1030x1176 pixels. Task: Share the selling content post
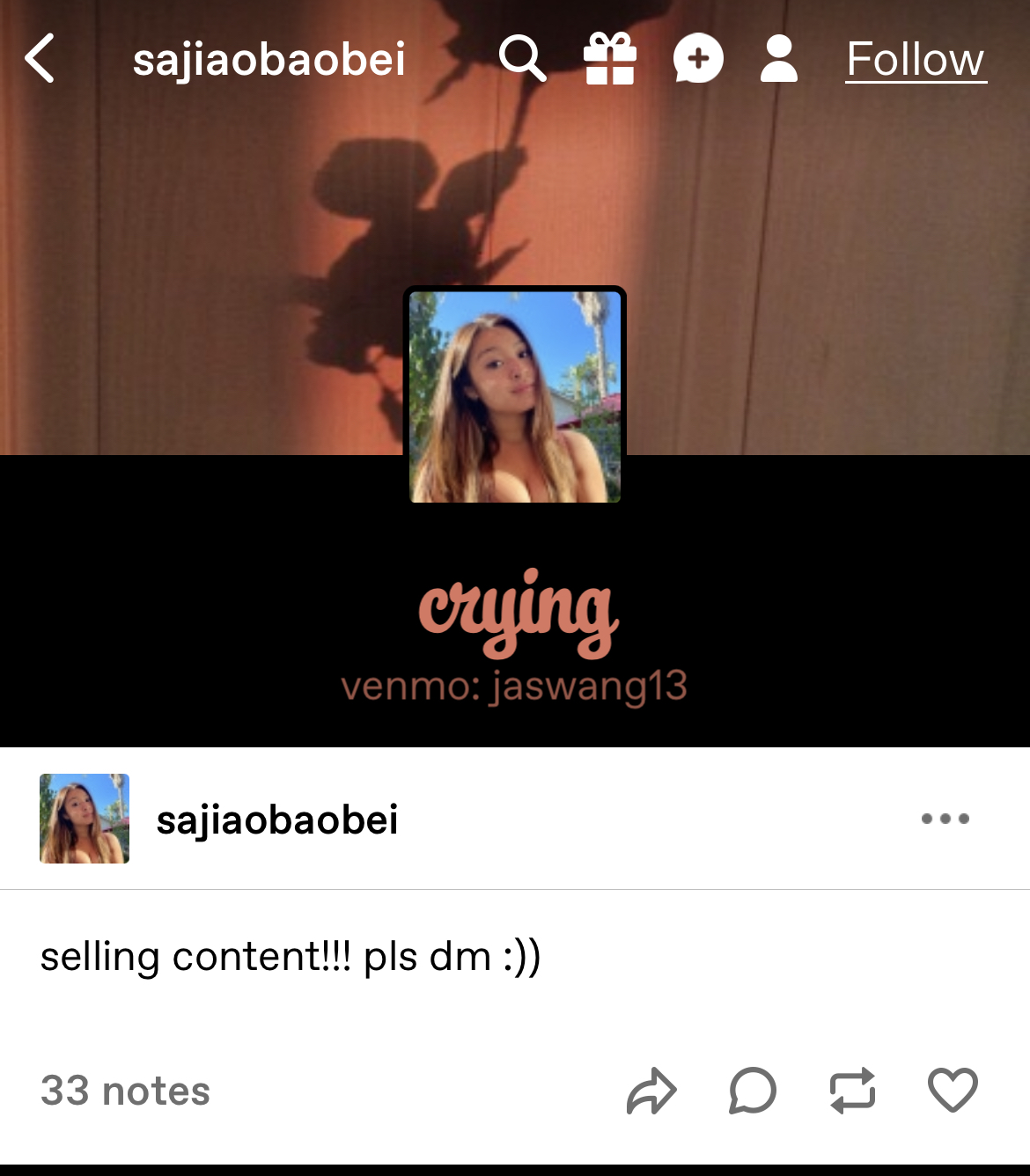651,1091
